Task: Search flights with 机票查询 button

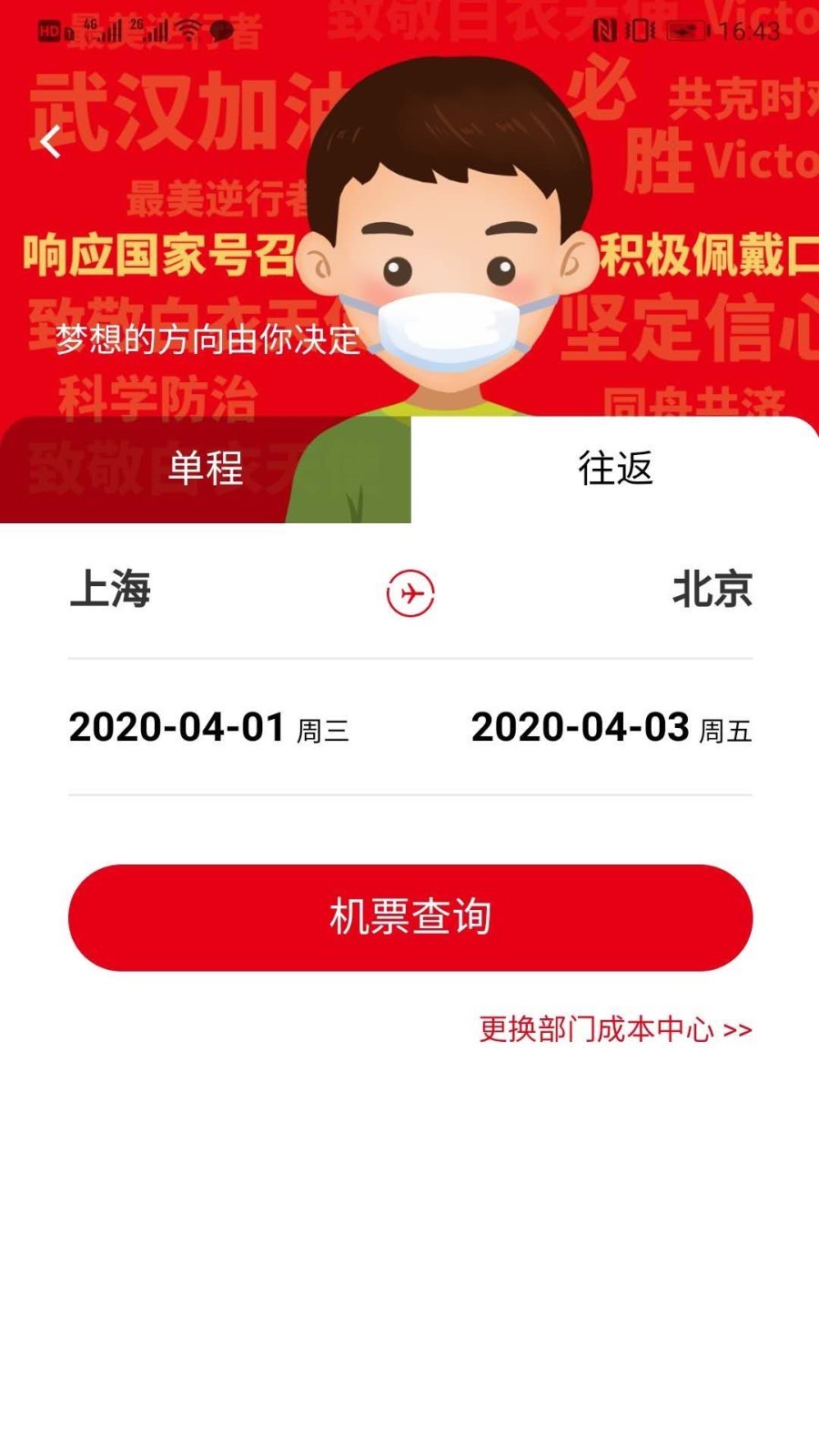Action: point(410,917)
